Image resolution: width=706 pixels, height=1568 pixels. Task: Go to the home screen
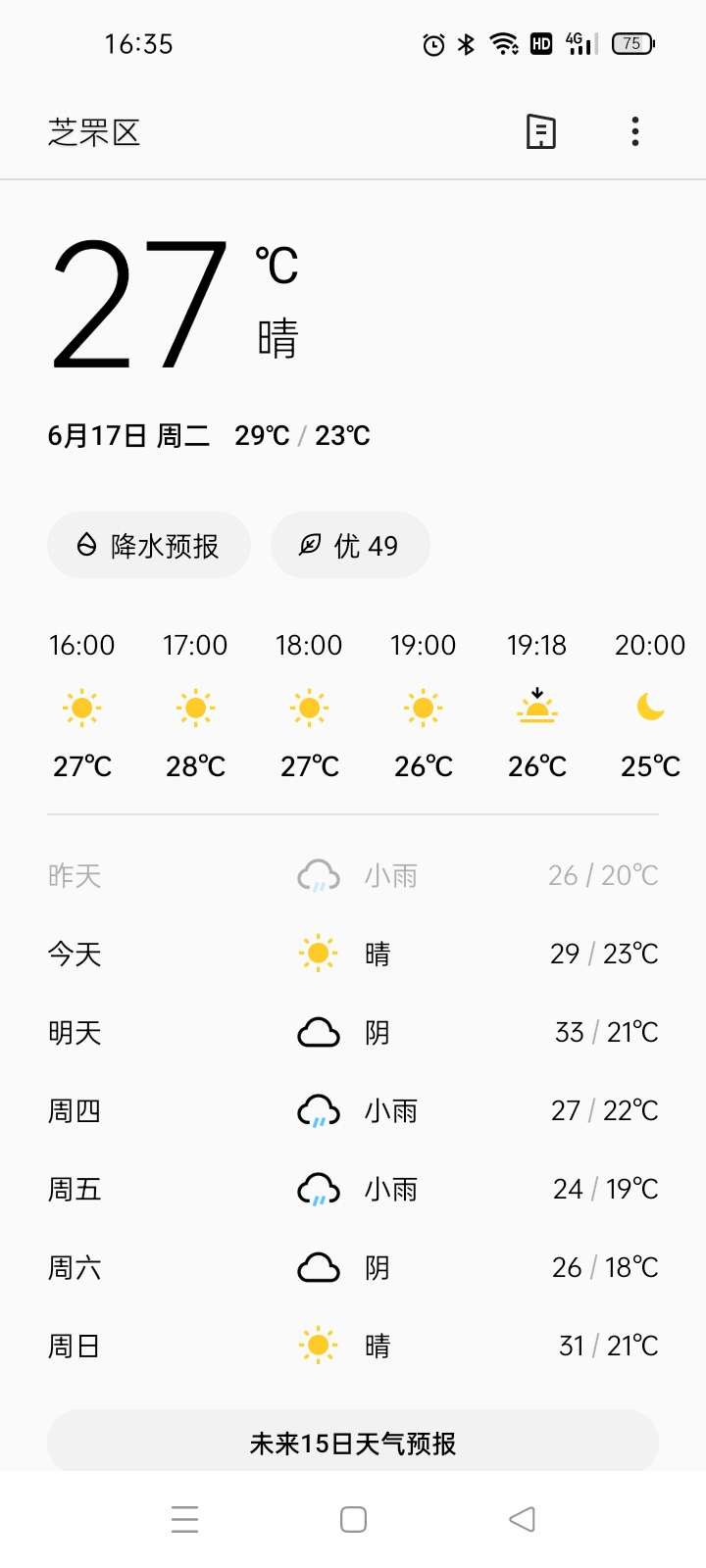[353, 1519]
